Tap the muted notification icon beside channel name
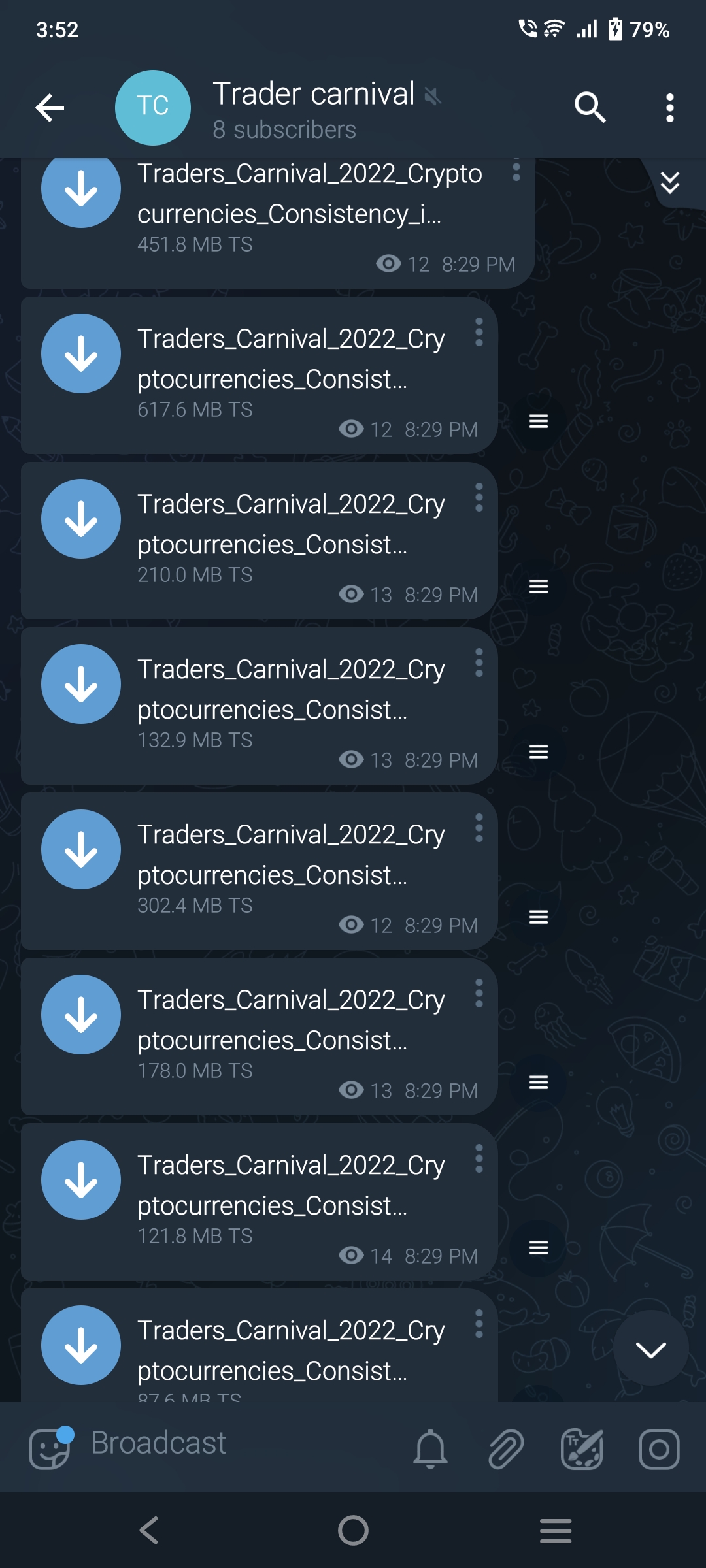The image size is (706, 1568). [x=431, y=95]
